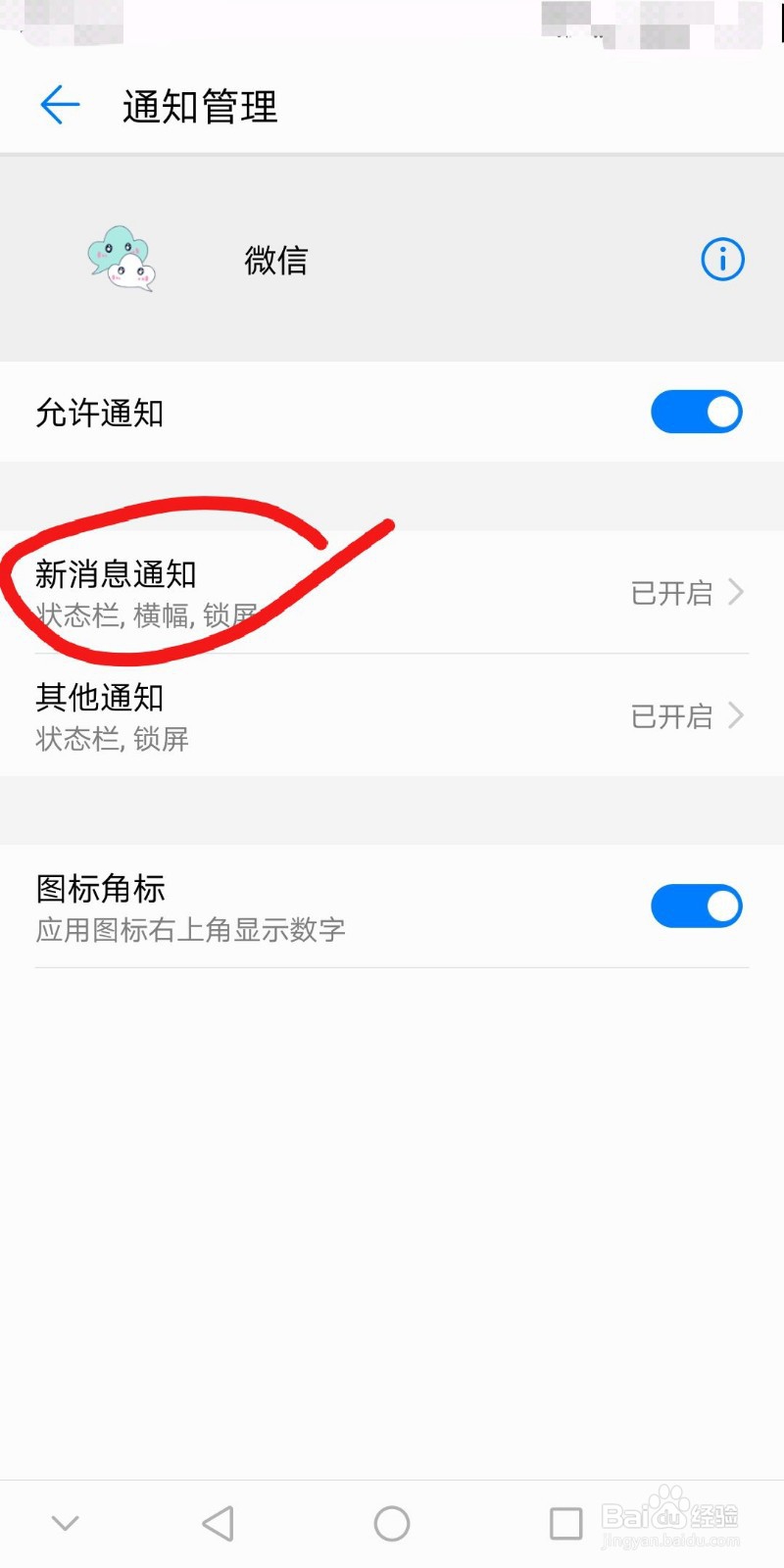
Task: Click the back arrow to exit notification management
Action: (x=60, y=105)
